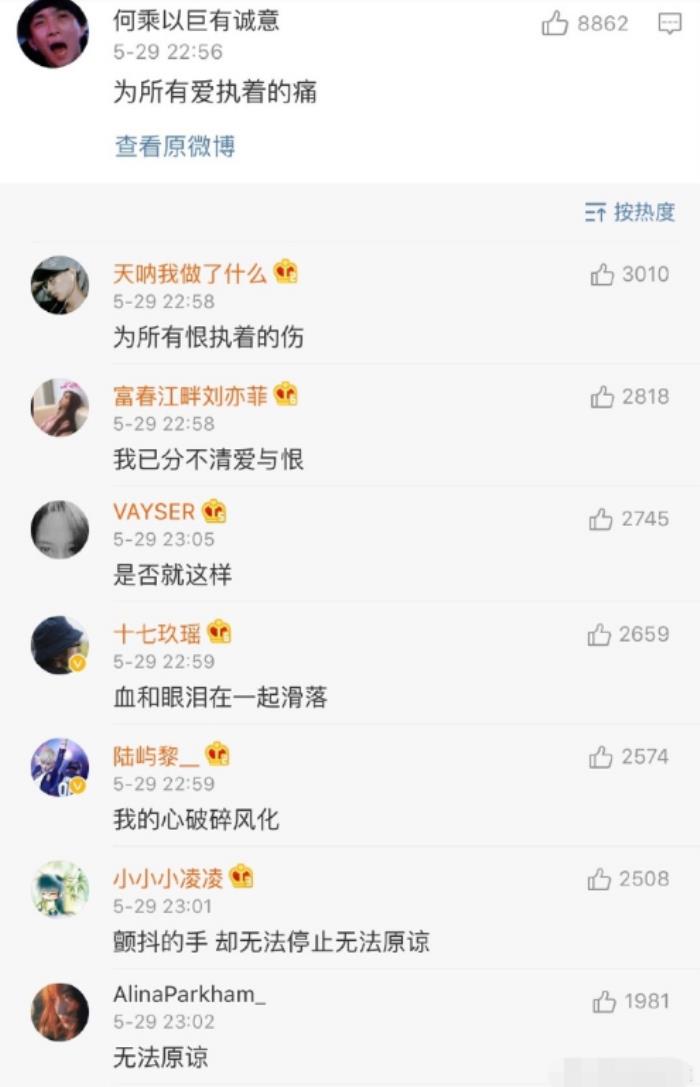Visit 陆屿黎__'s profile picture
Image resolution: width=700 pixels, height=1087 pixels.
click(60, 767)
